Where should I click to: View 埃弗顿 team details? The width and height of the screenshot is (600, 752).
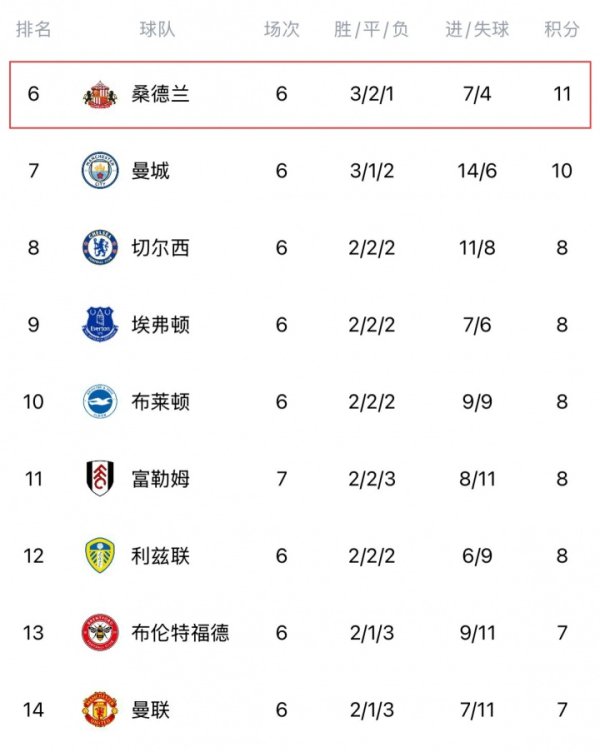point(159,325)
